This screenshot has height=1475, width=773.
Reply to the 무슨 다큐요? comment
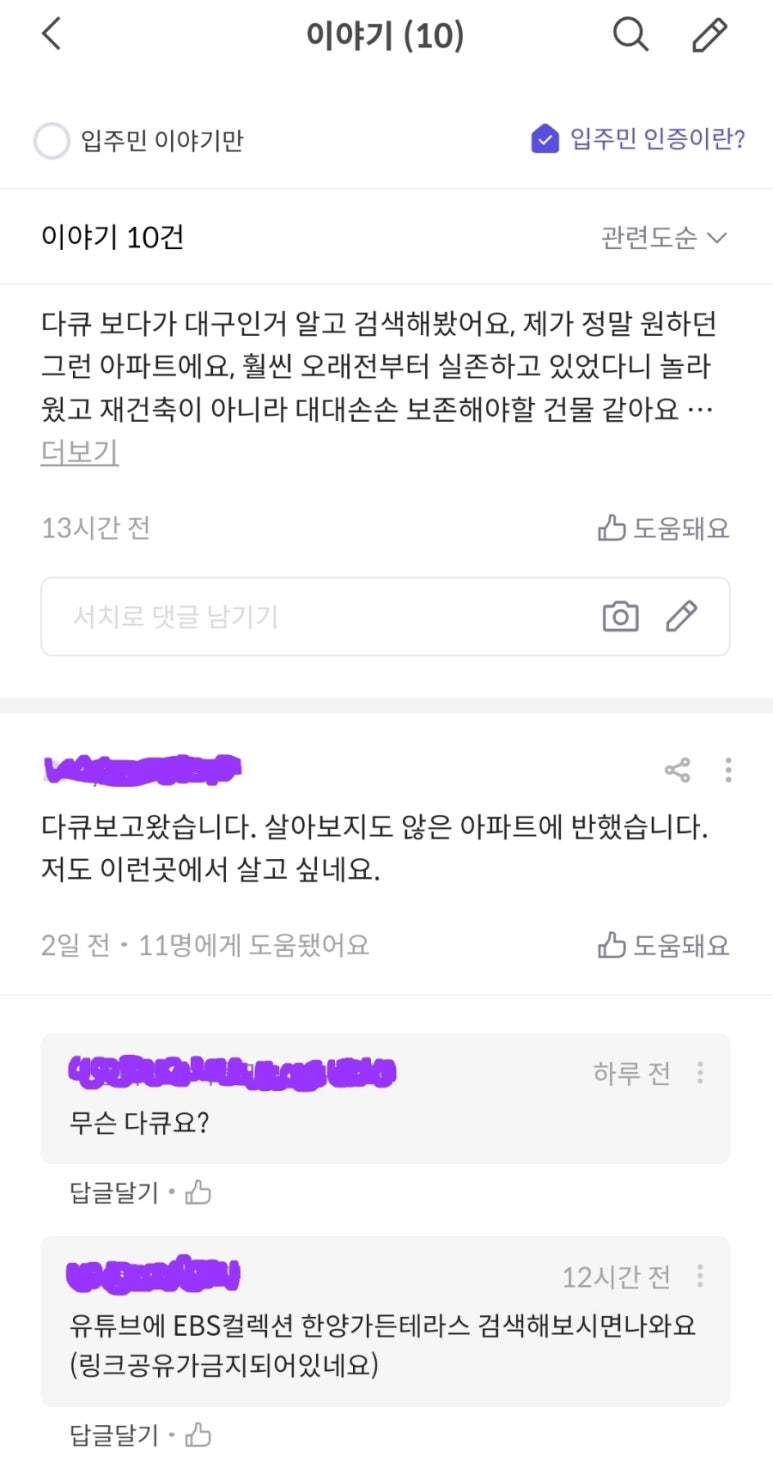tap(113, 1192)
